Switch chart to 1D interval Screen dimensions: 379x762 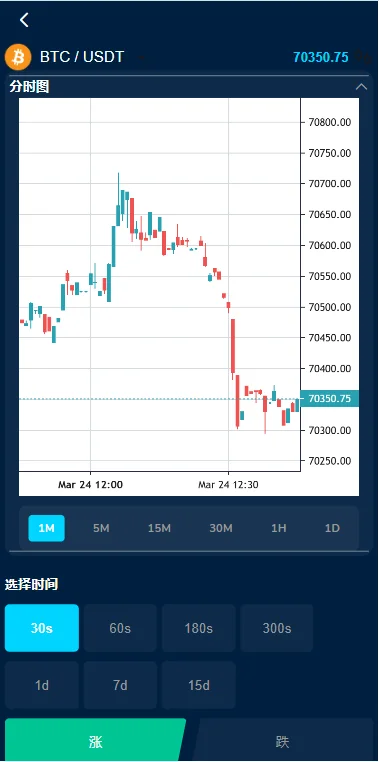[332, 528]
